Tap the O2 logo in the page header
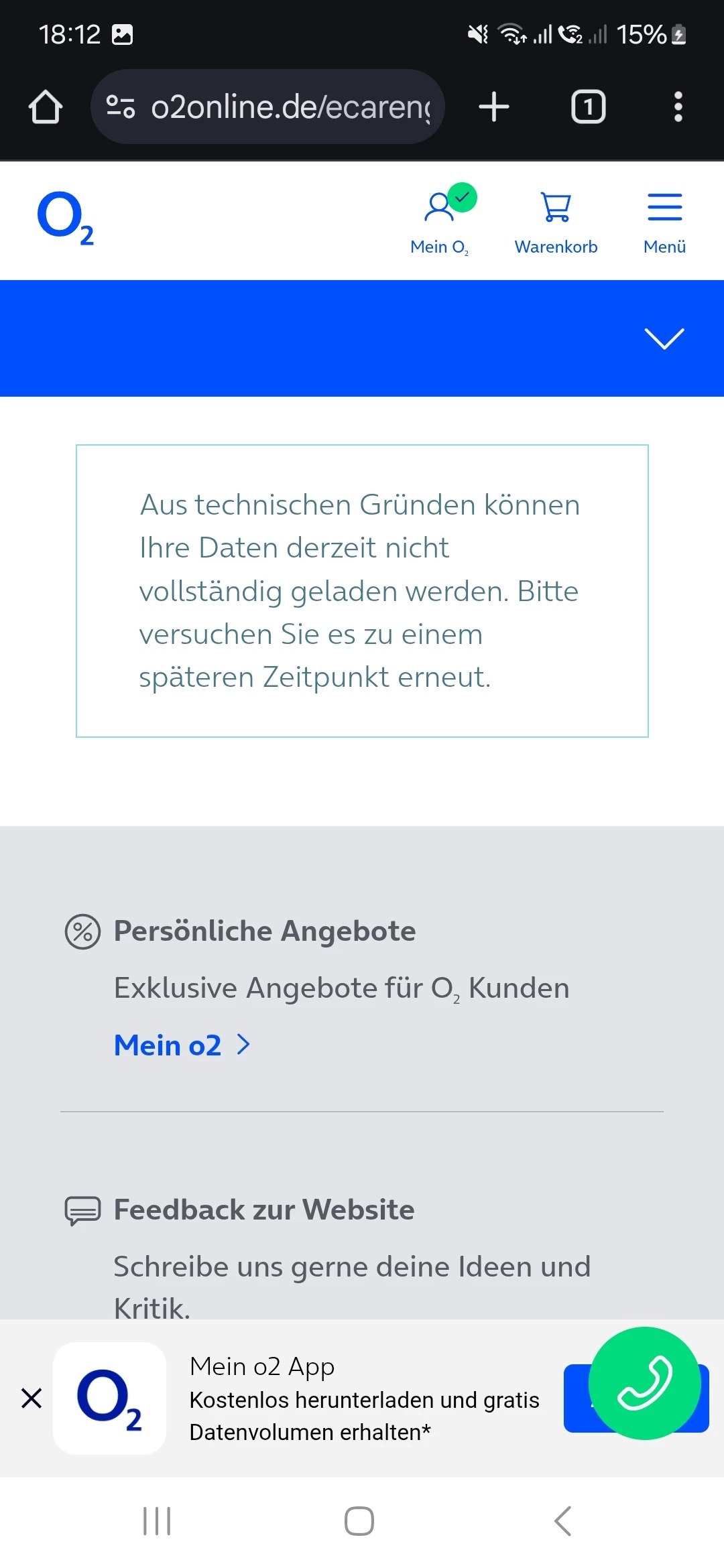724x1568 pixels. (x=66, y=218)
